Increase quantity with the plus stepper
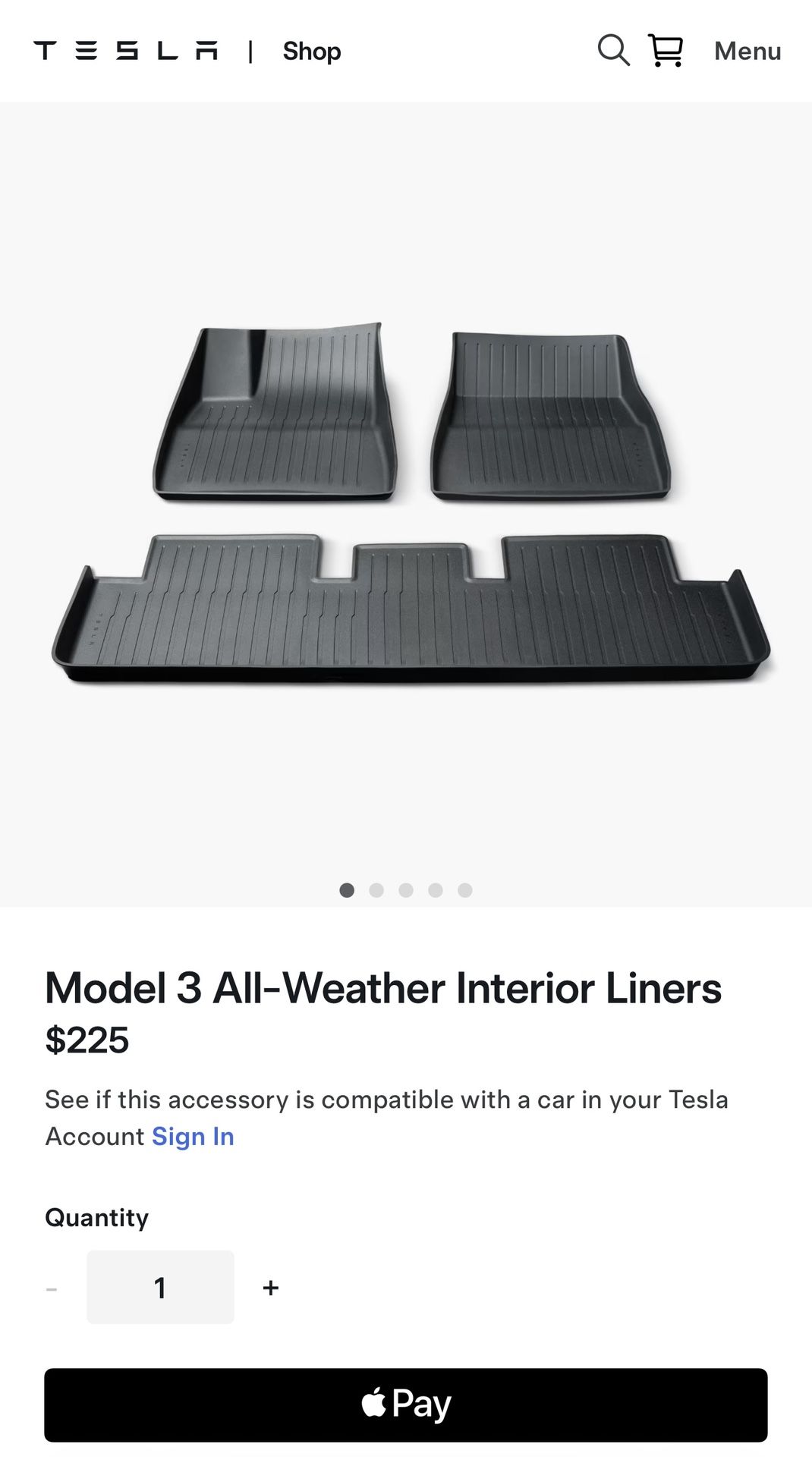The width and height of the screenshot is (812, 1457). [271, 1288]
